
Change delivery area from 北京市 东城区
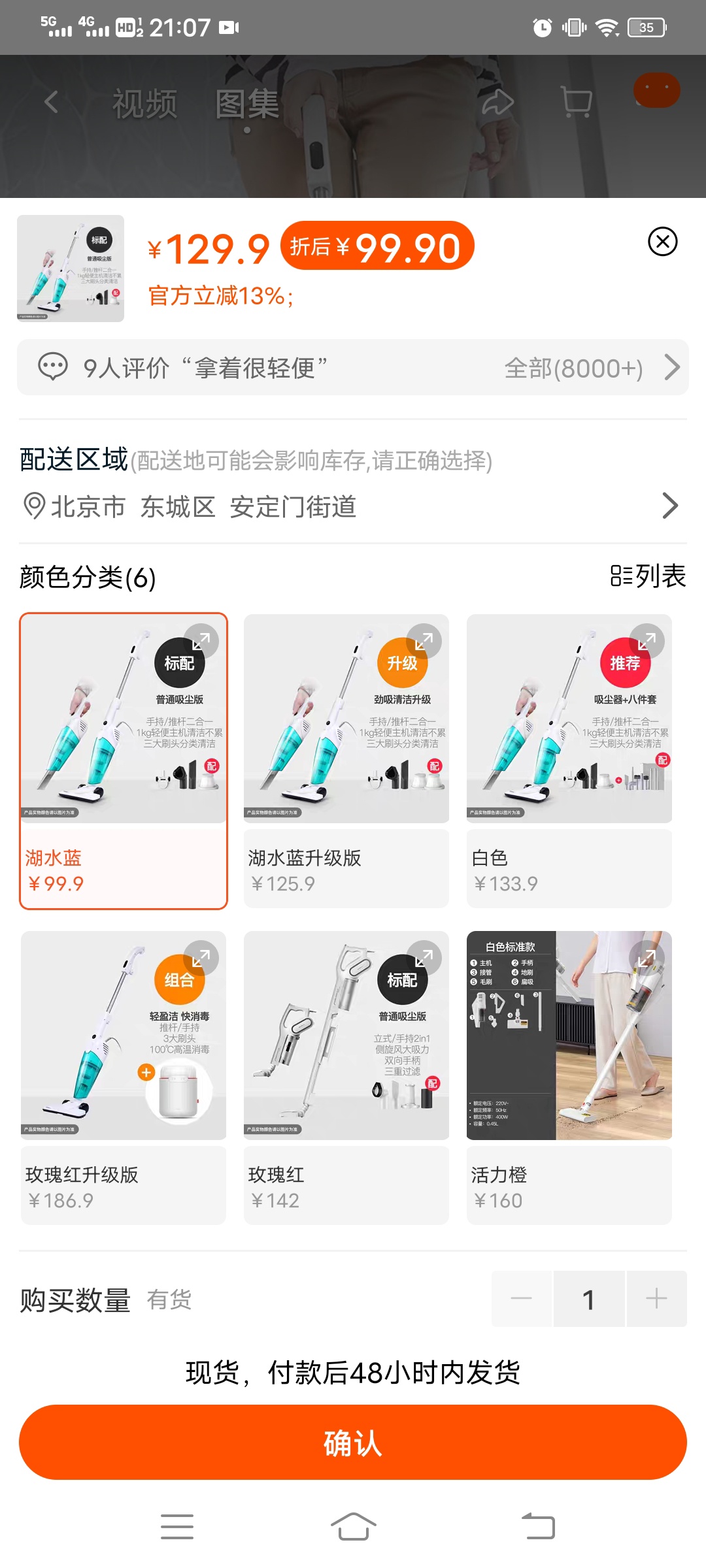353,506
